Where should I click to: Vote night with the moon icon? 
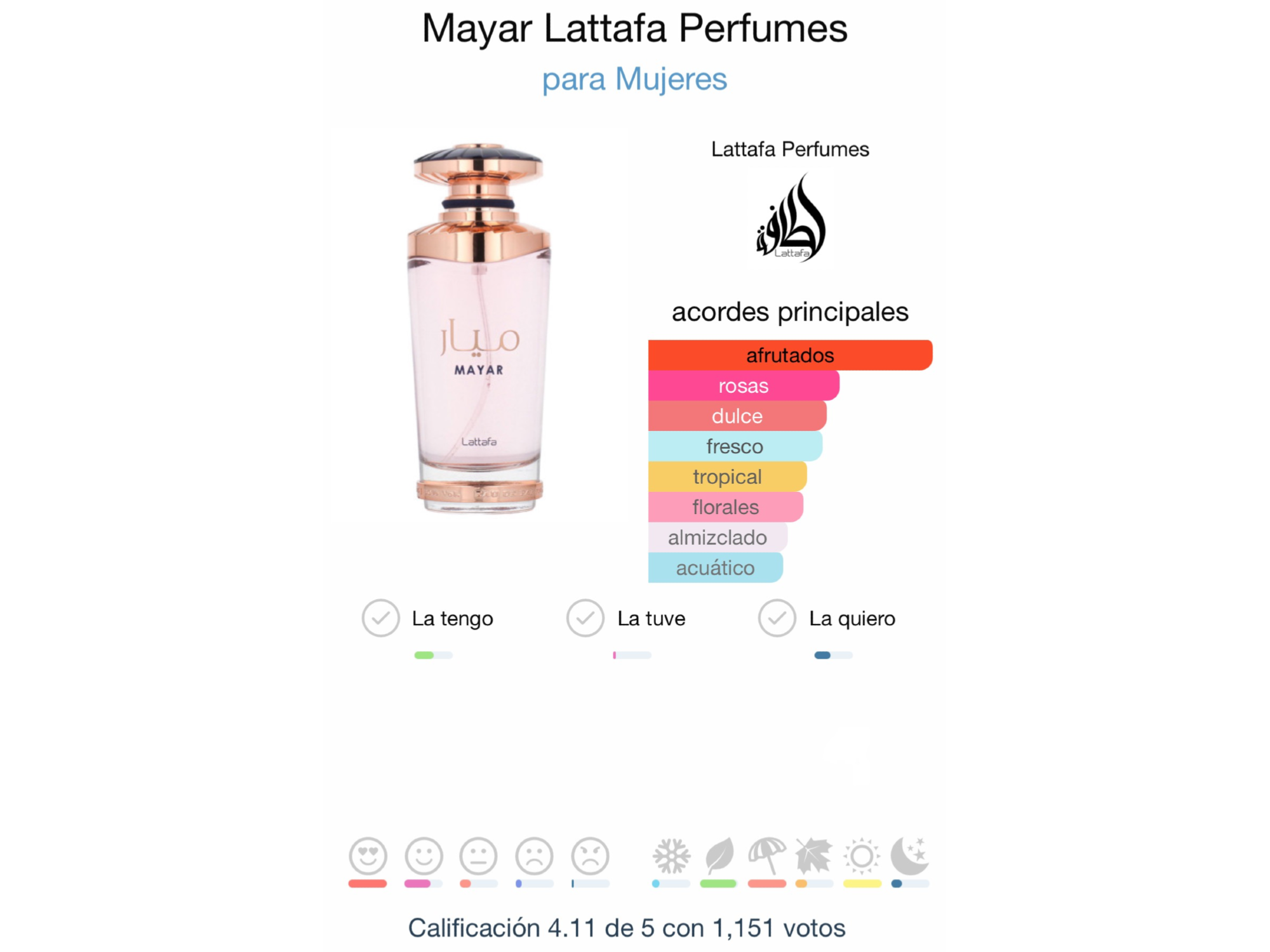tap(910, 856)
